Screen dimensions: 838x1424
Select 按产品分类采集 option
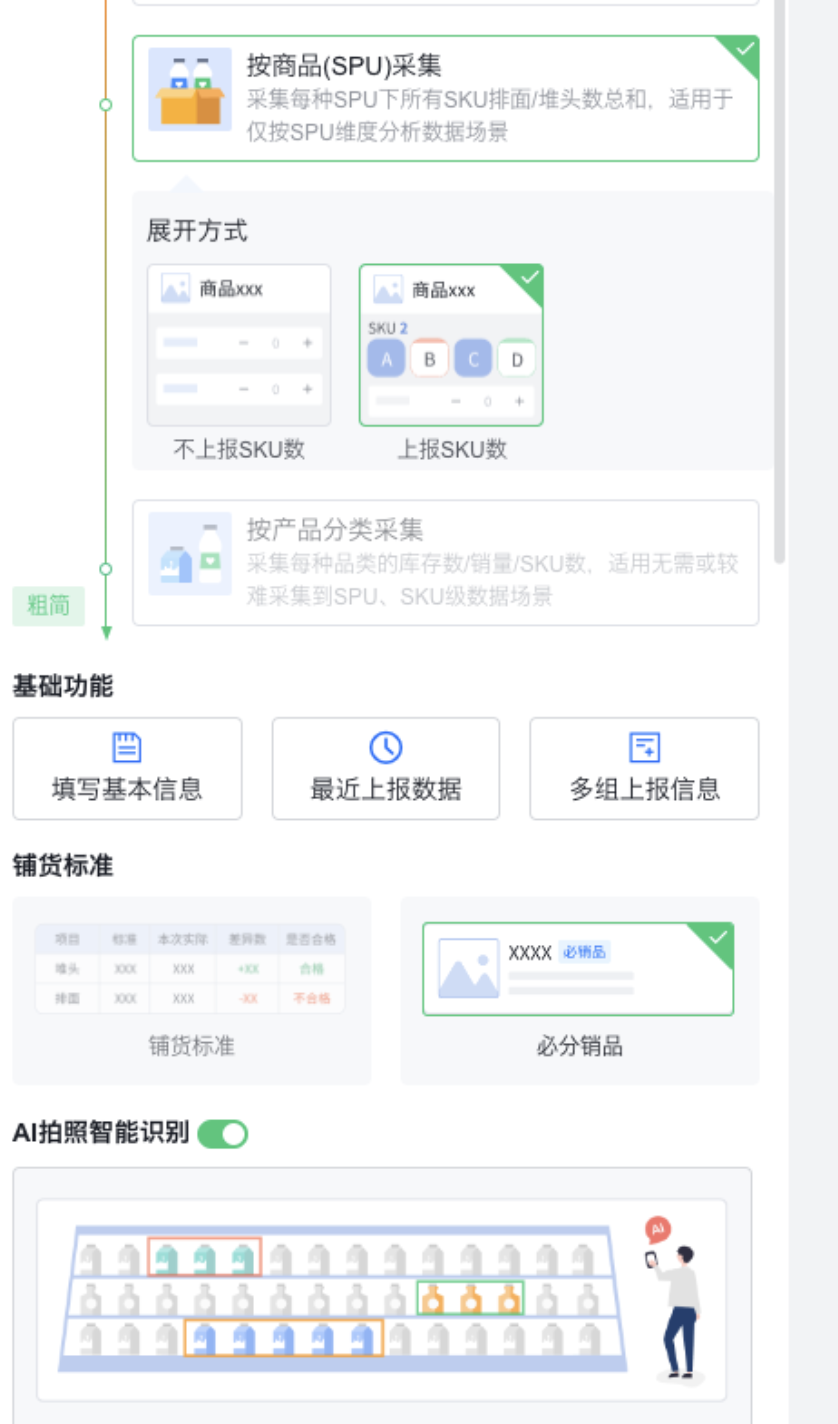pyautogui.click(x=445, y=563)
